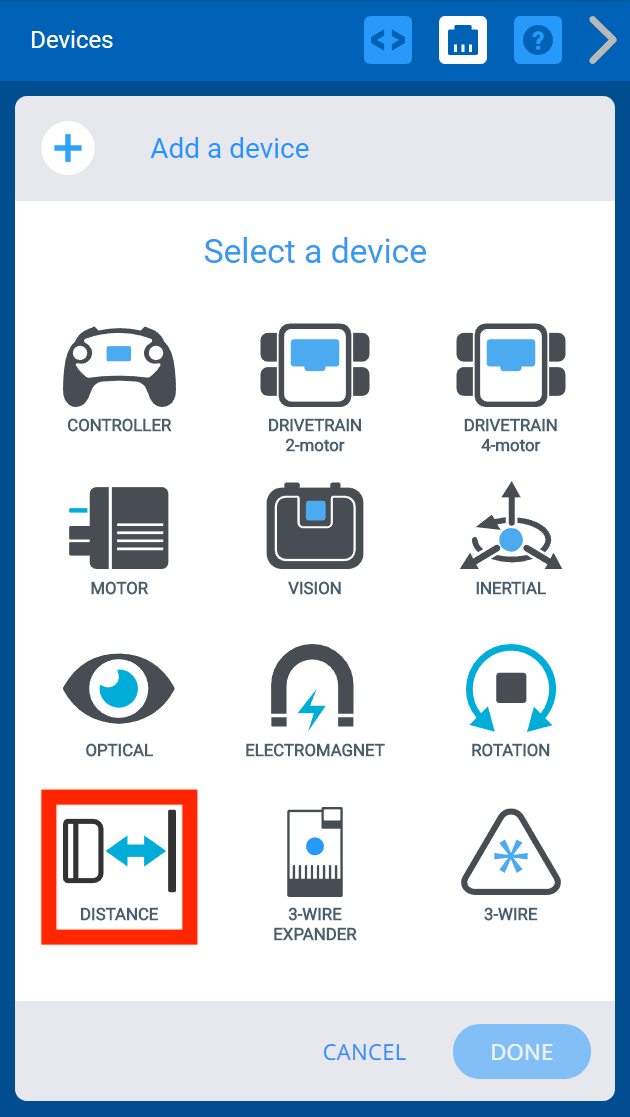Tap the Add a device plus button

click(68, 149)
